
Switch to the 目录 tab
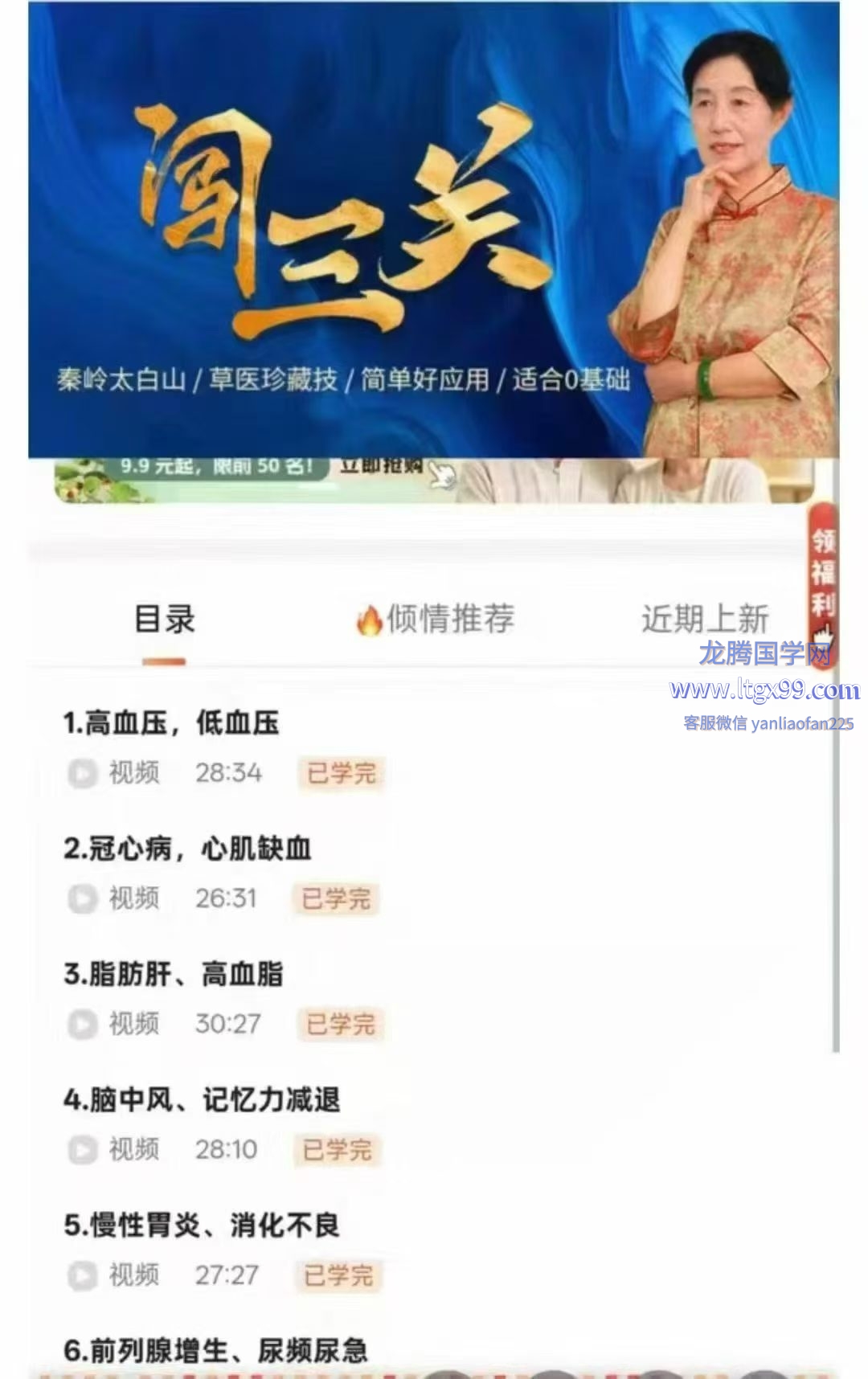click(x=165, y=620)
